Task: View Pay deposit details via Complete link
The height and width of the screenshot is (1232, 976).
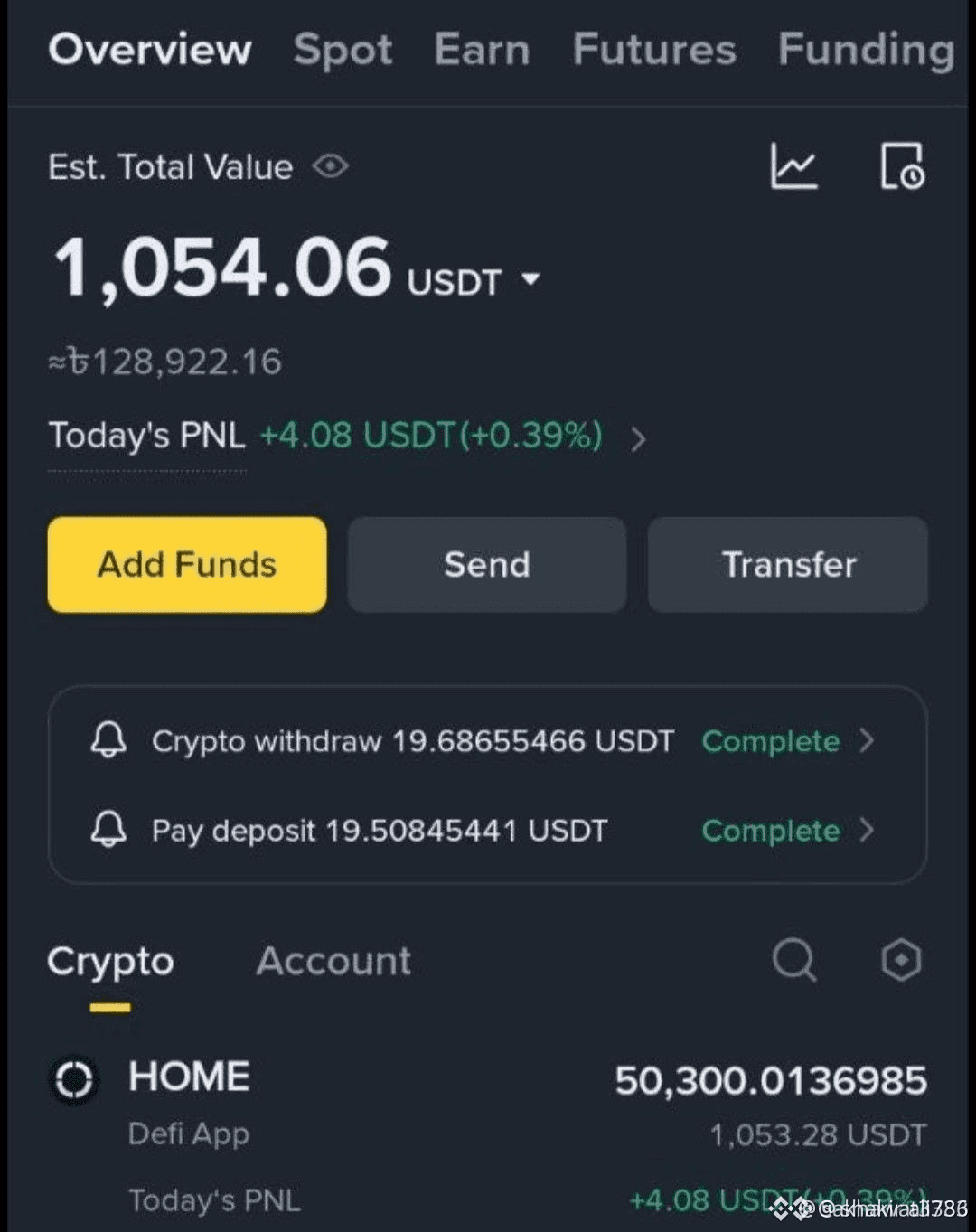Action: (x=770, y=831)
